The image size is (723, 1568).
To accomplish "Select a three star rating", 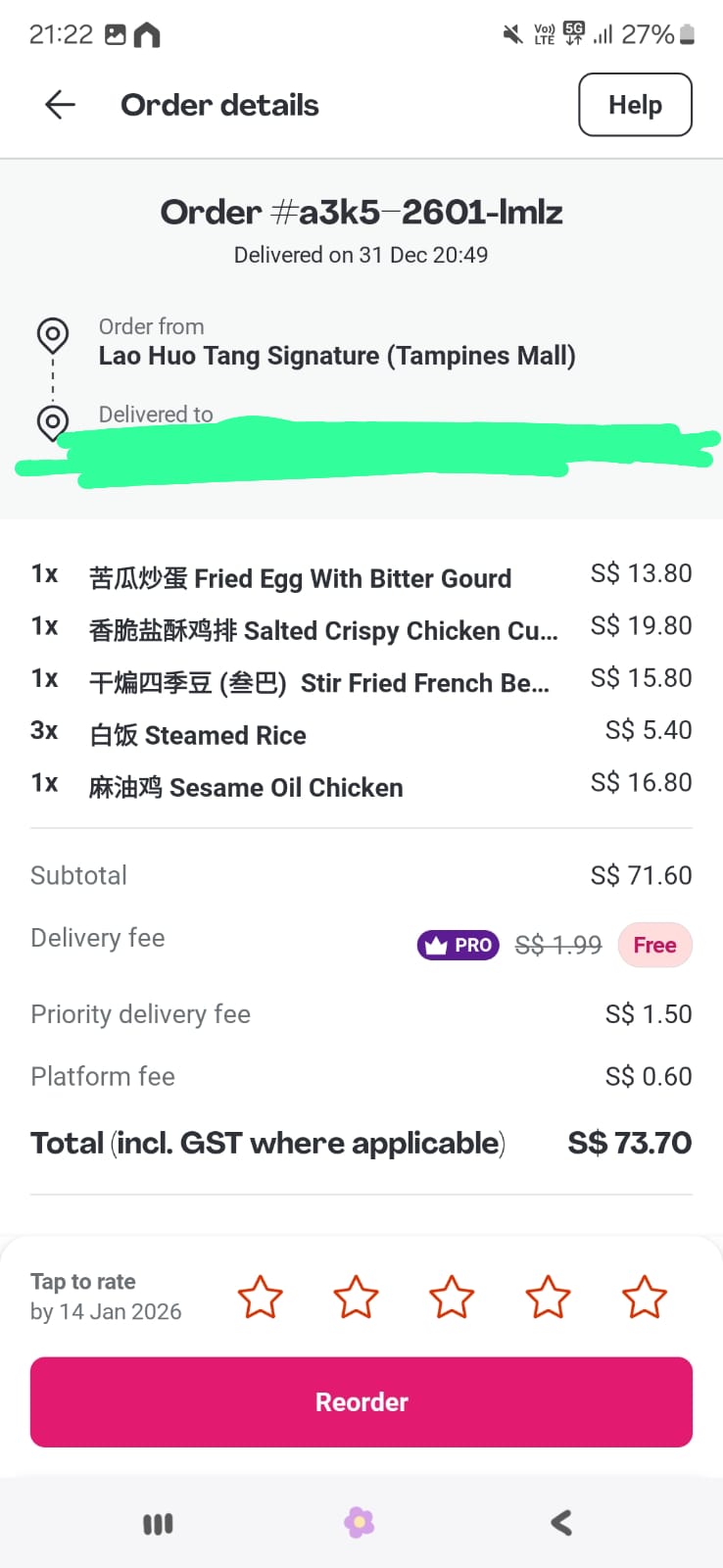I will 452,1297.
